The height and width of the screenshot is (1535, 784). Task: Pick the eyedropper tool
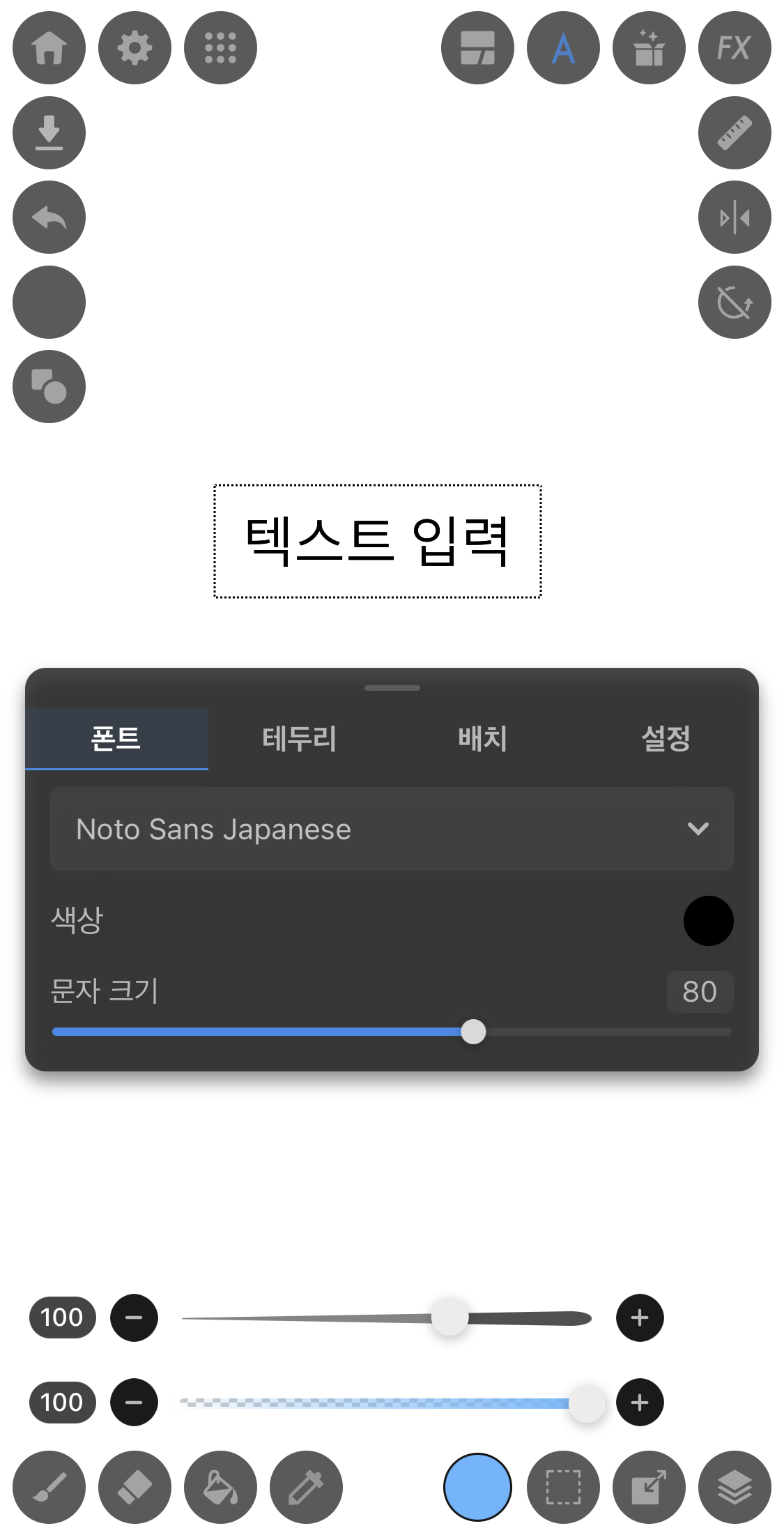tap(306, 1487)
